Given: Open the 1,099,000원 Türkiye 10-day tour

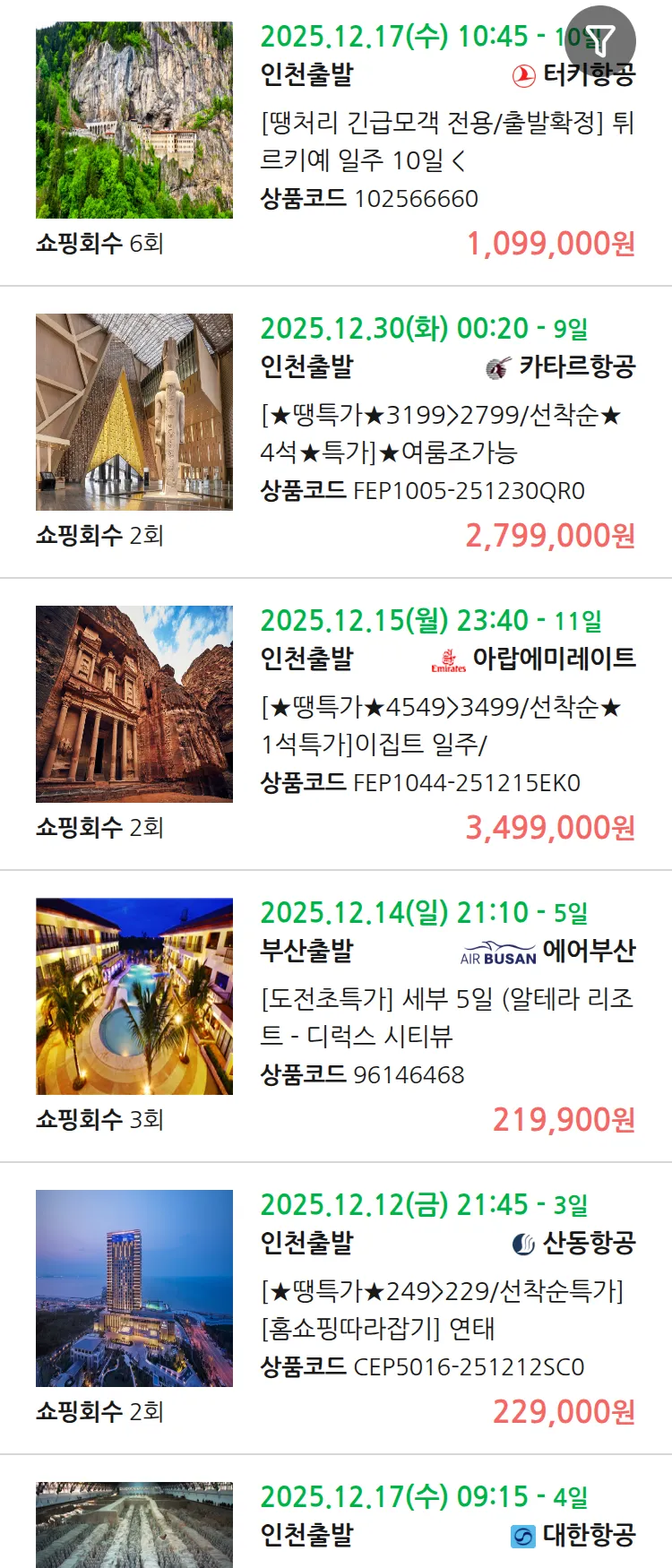Looking at the screenshot, I should (446, 142).
